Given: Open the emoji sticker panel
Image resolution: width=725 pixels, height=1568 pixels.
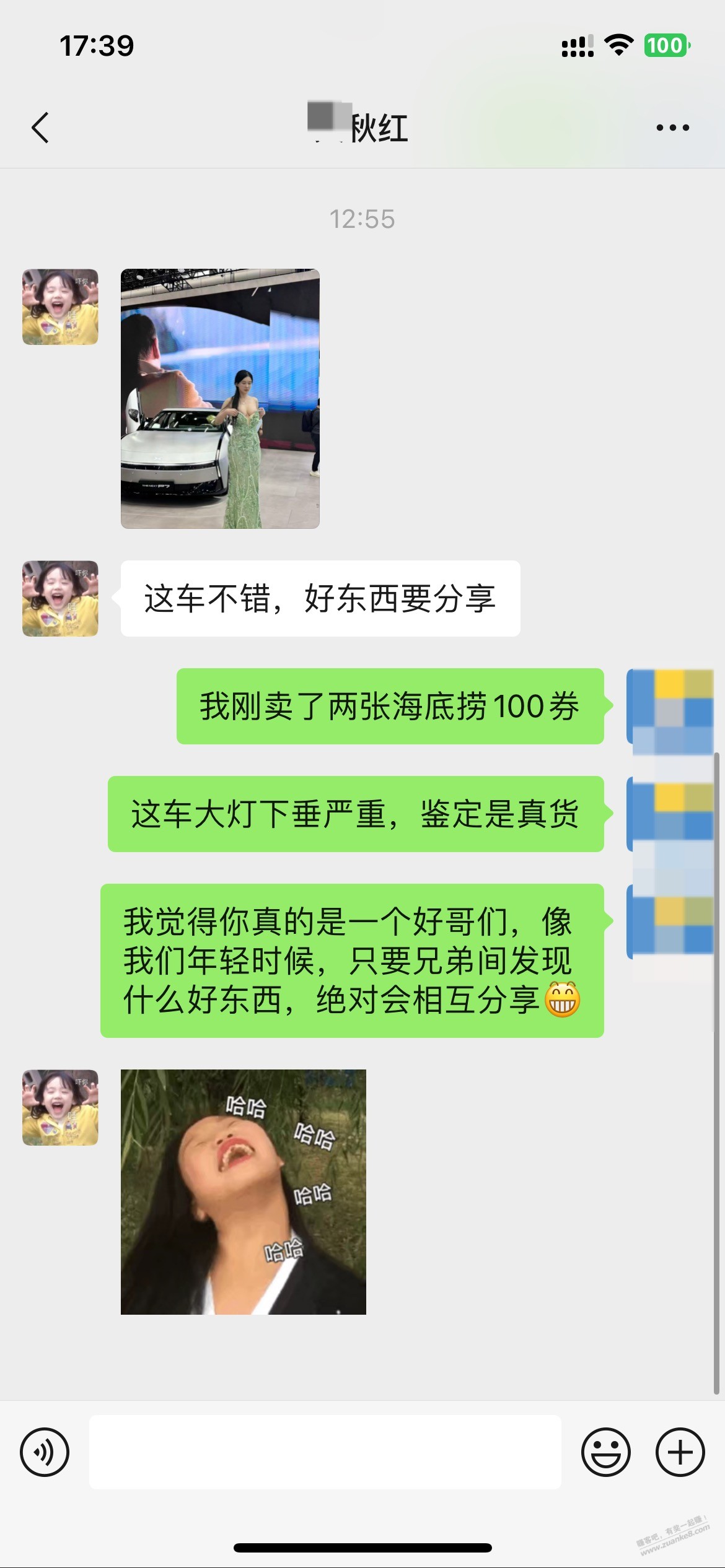Looking at the screenshot, I should click(x=605, y=1452).
